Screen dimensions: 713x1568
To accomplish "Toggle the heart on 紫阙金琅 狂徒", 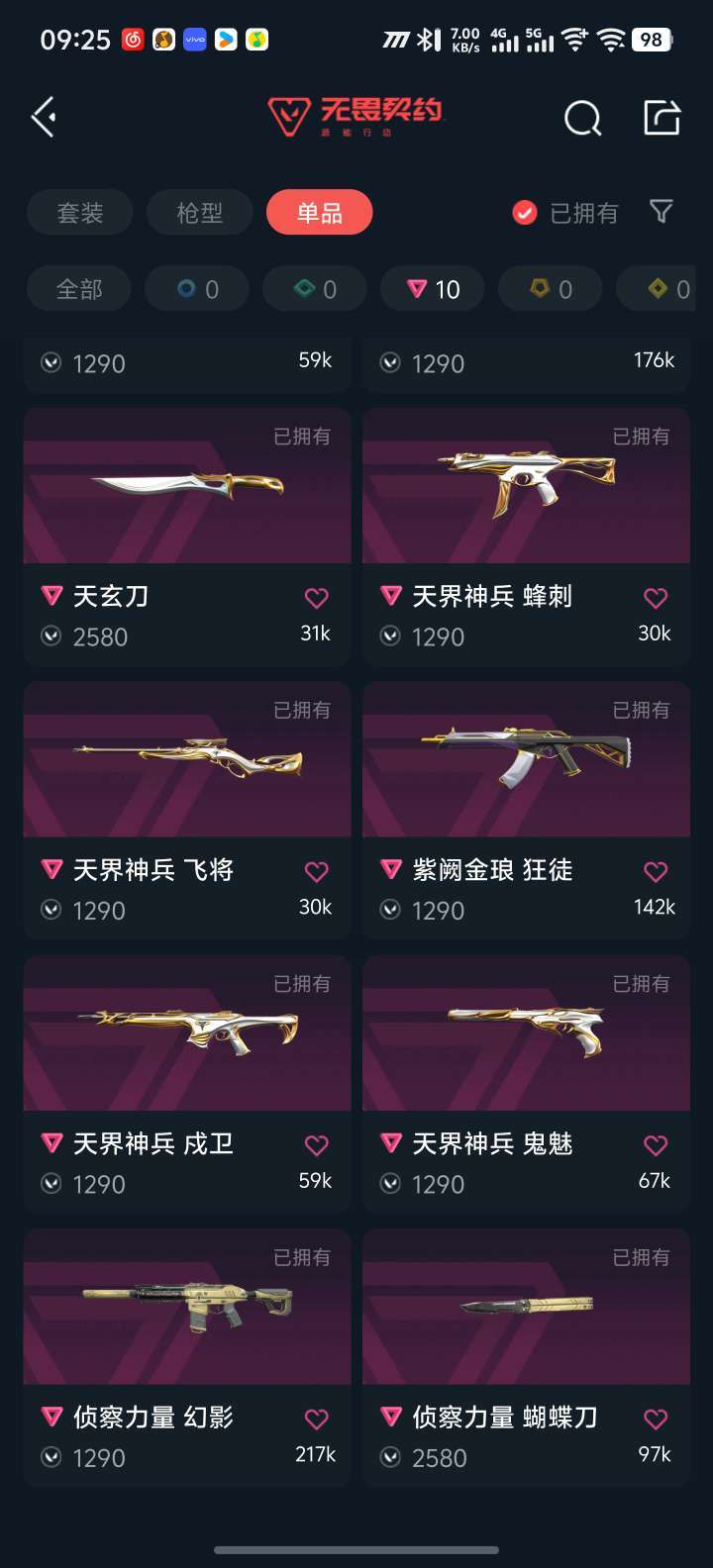I will point(655,871).
